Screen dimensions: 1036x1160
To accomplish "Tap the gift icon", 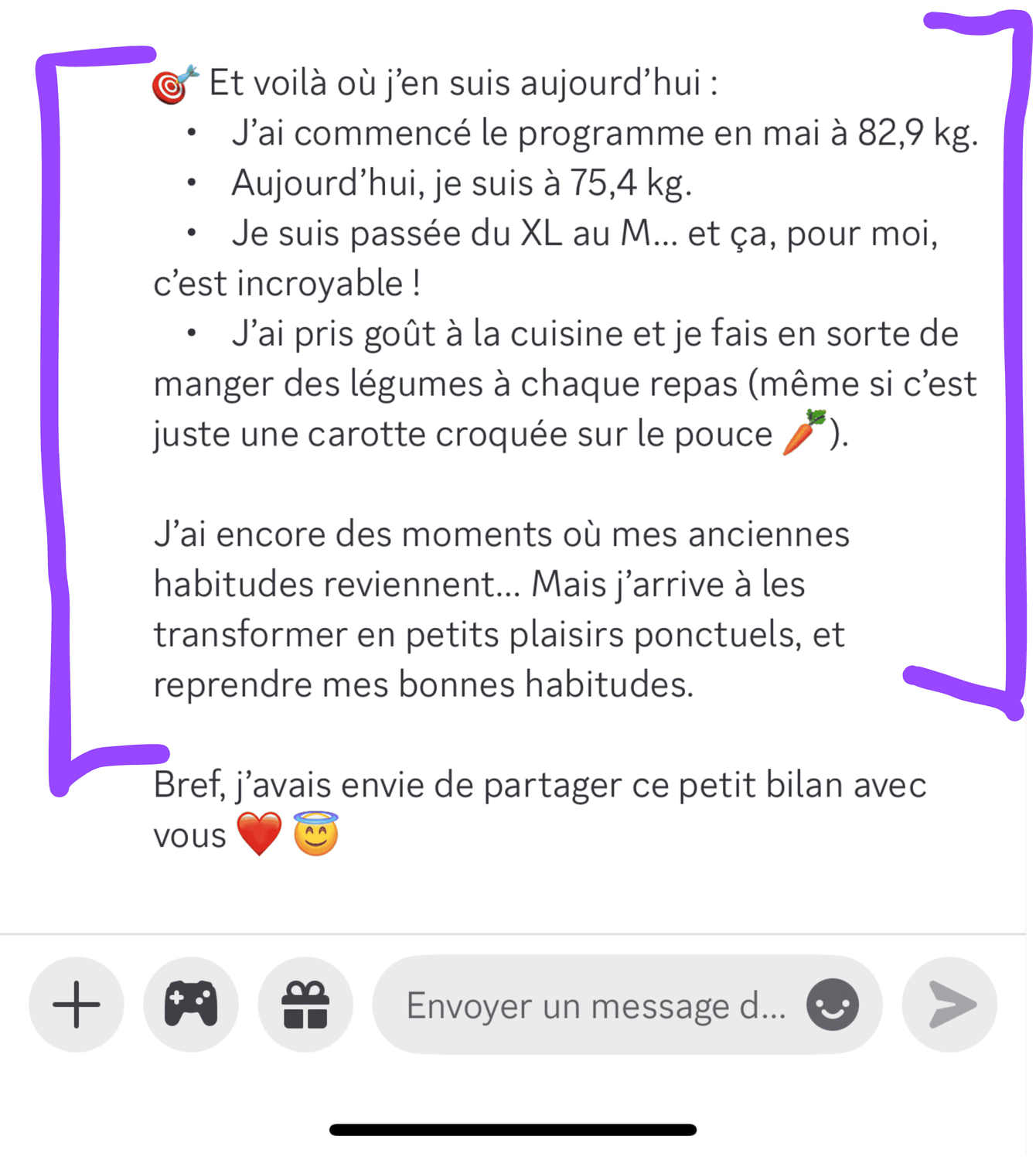I will tap(305, 1005).
